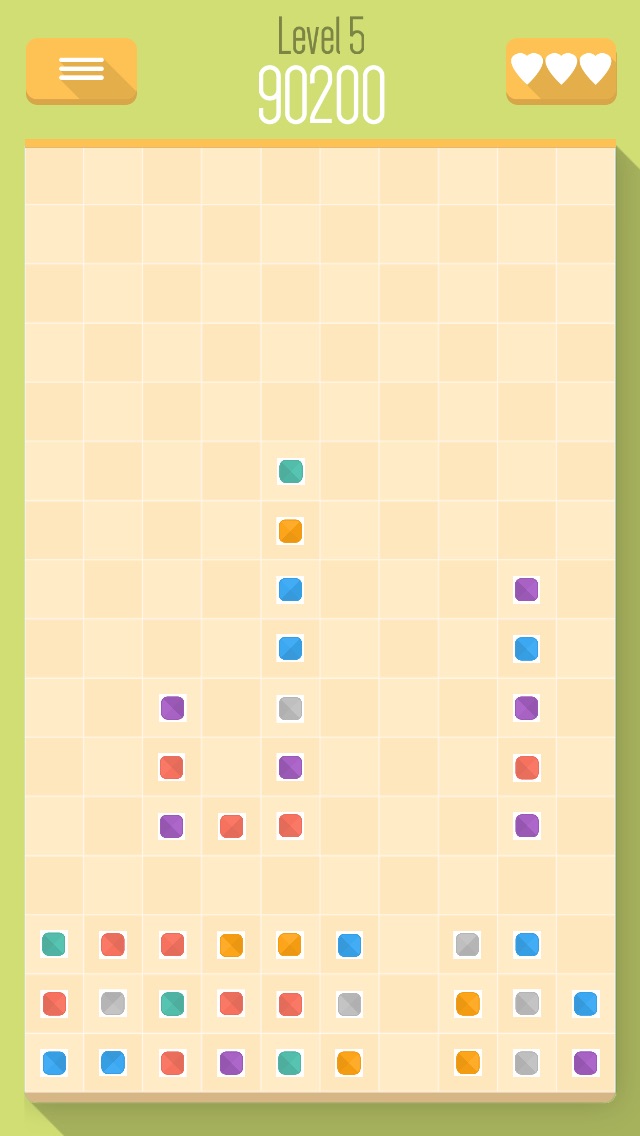Tap the purple block in the bottom-right corner
The height and width of the screenshot is (1136, 640).
click(586, 1063)
